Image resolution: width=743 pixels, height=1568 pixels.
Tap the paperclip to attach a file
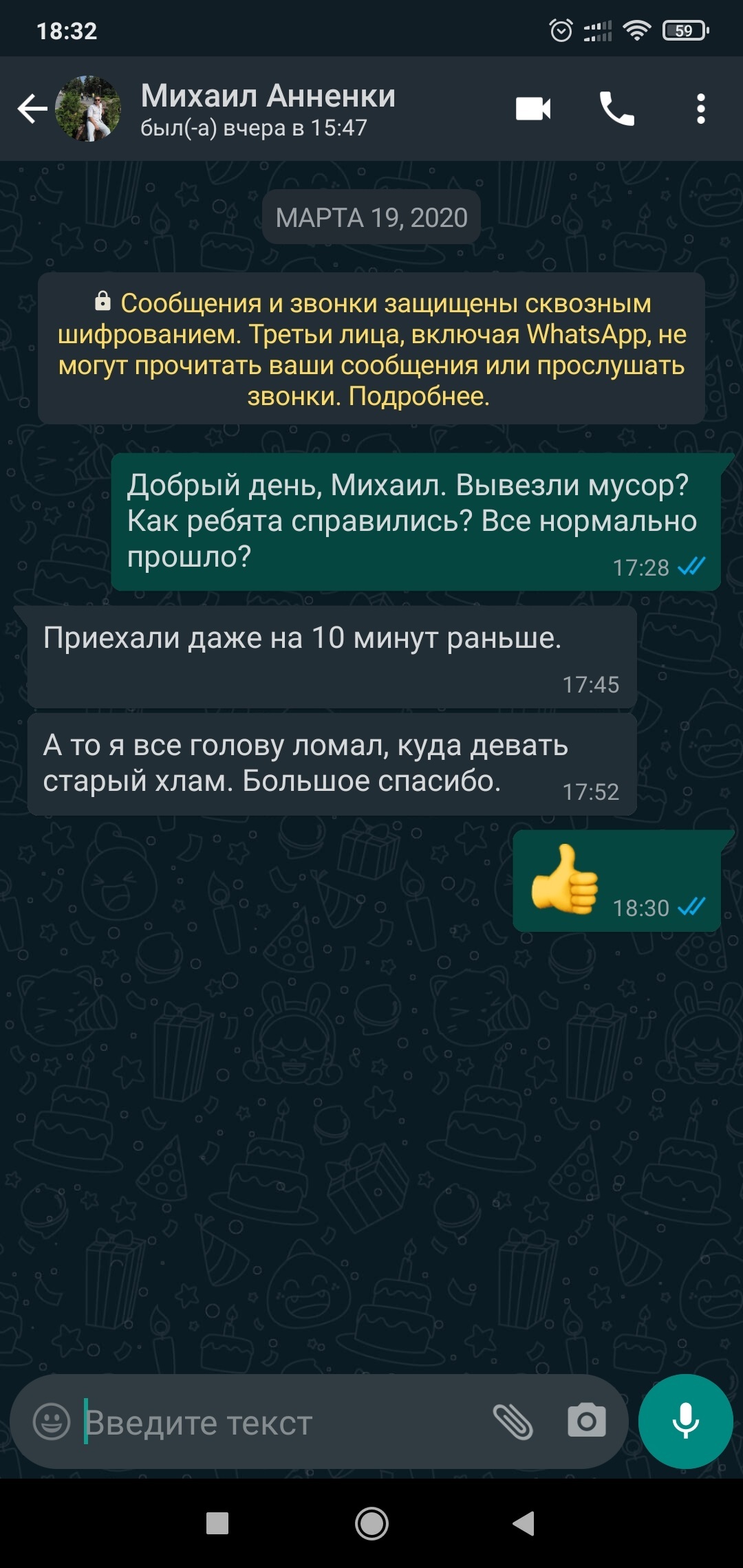pyautogui.click(x=513, y=1422)
